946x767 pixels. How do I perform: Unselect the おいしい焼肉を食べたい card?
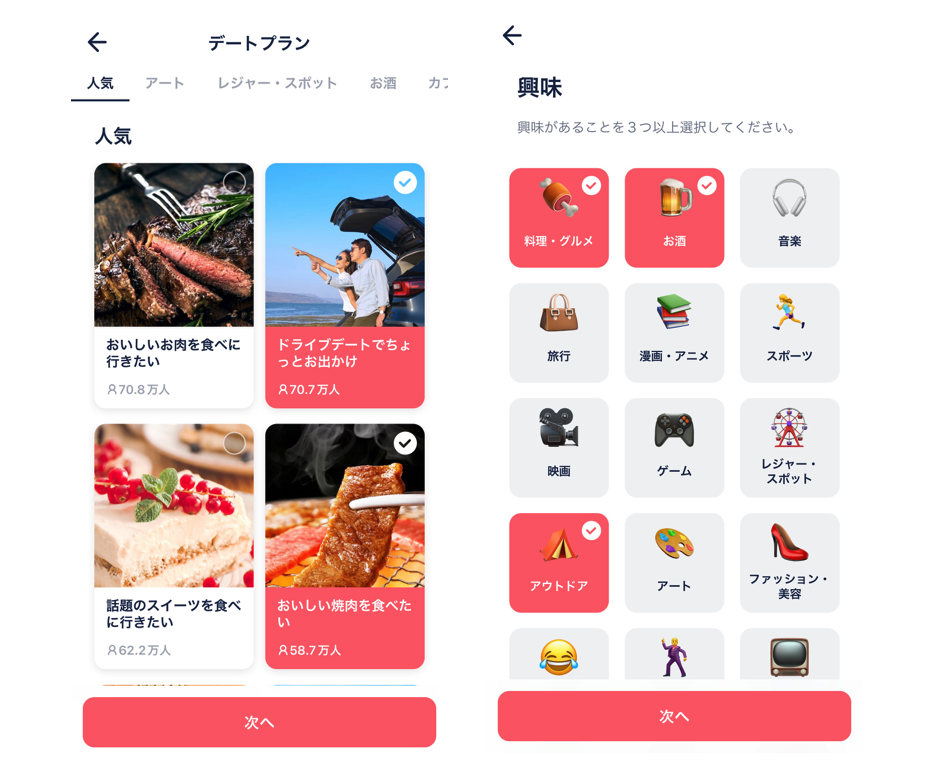[345, 545]
